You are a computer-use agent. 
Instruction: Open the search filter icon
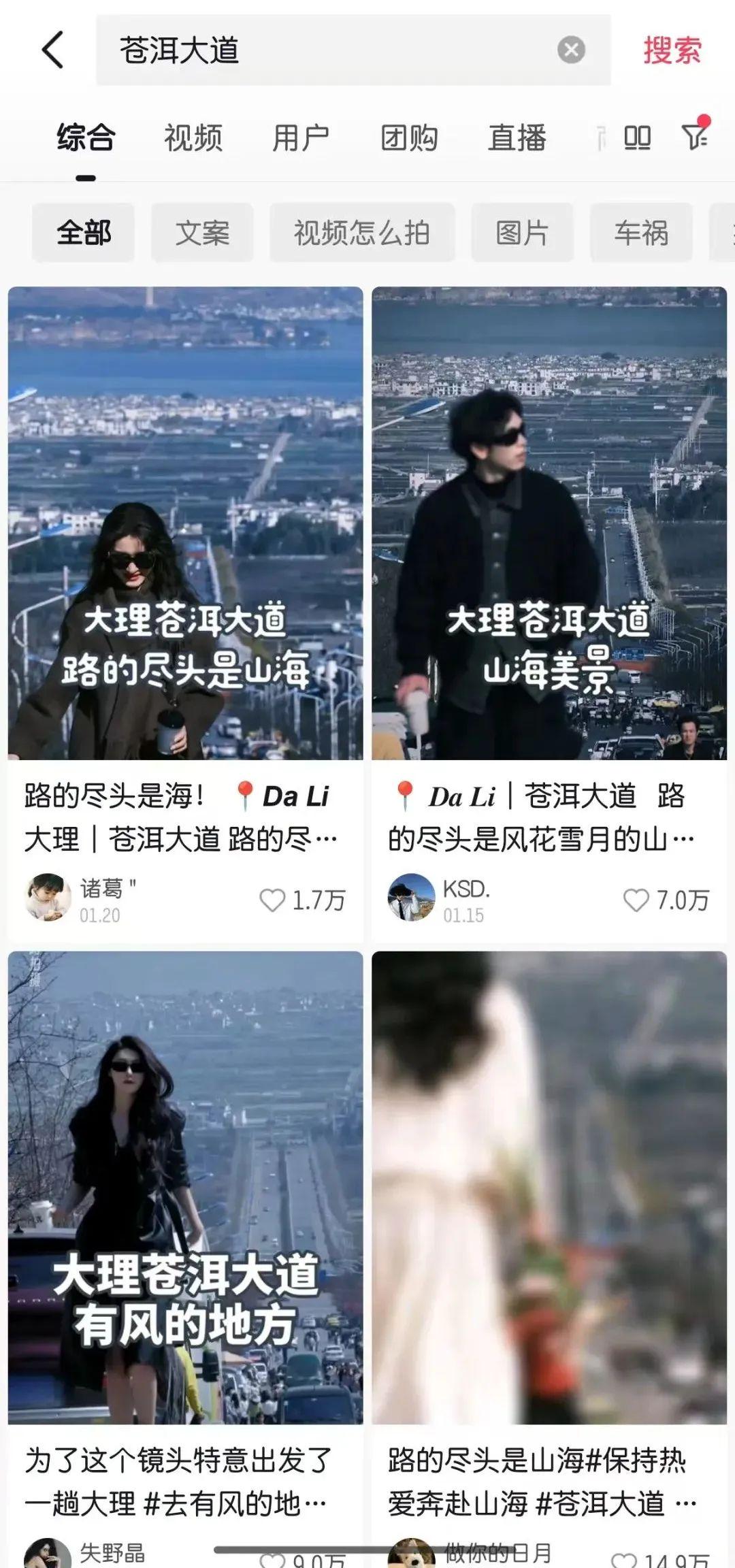[696, 135]
